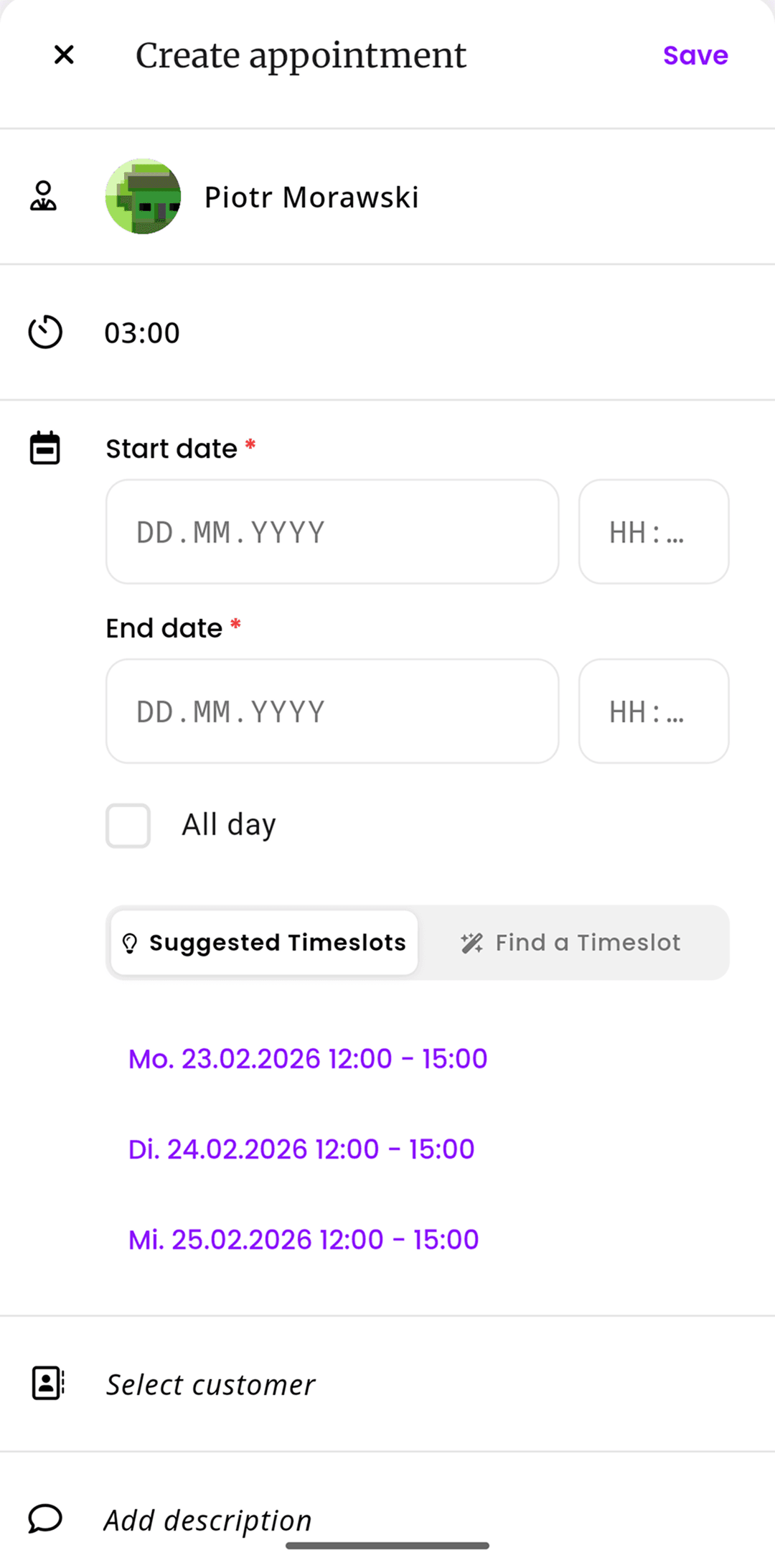Screen dimensions: 775x1568
Task: Click the End date DD.MM.YYYY field
Action: click(332, 711)
